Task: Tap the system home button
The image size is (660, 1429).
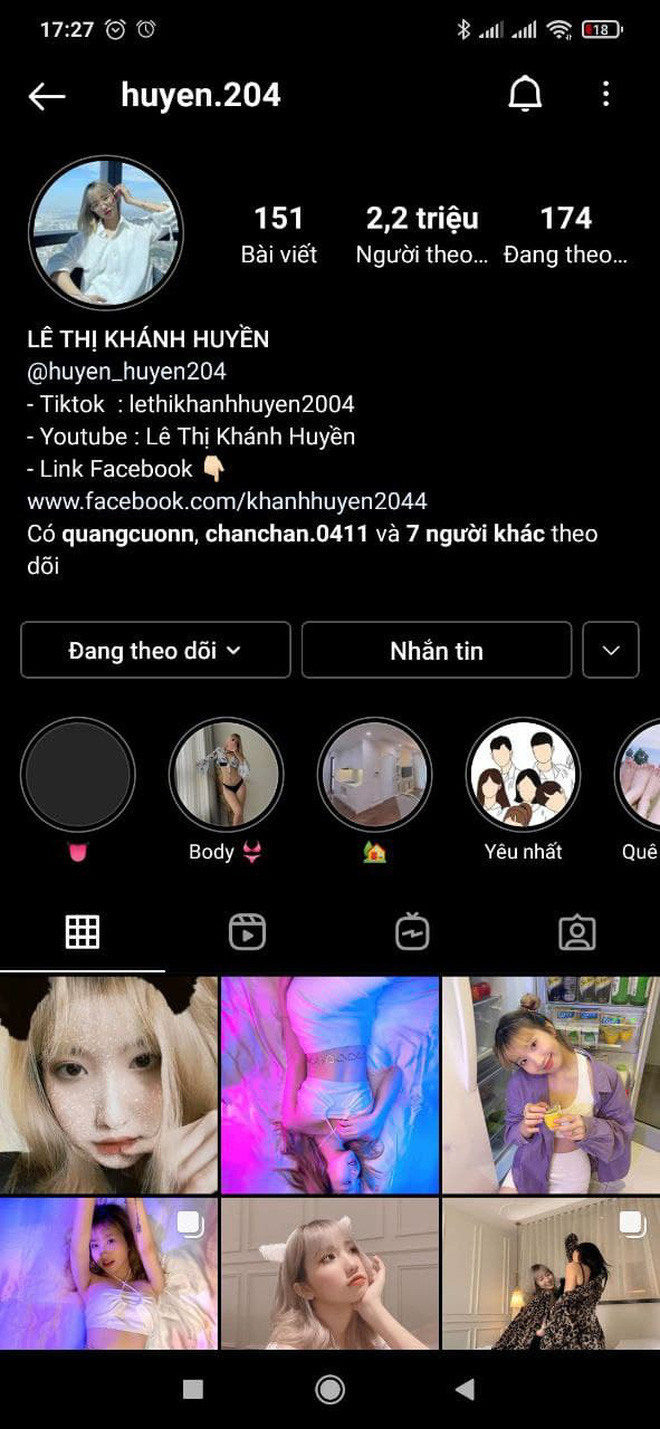Action: [330, 1389]
